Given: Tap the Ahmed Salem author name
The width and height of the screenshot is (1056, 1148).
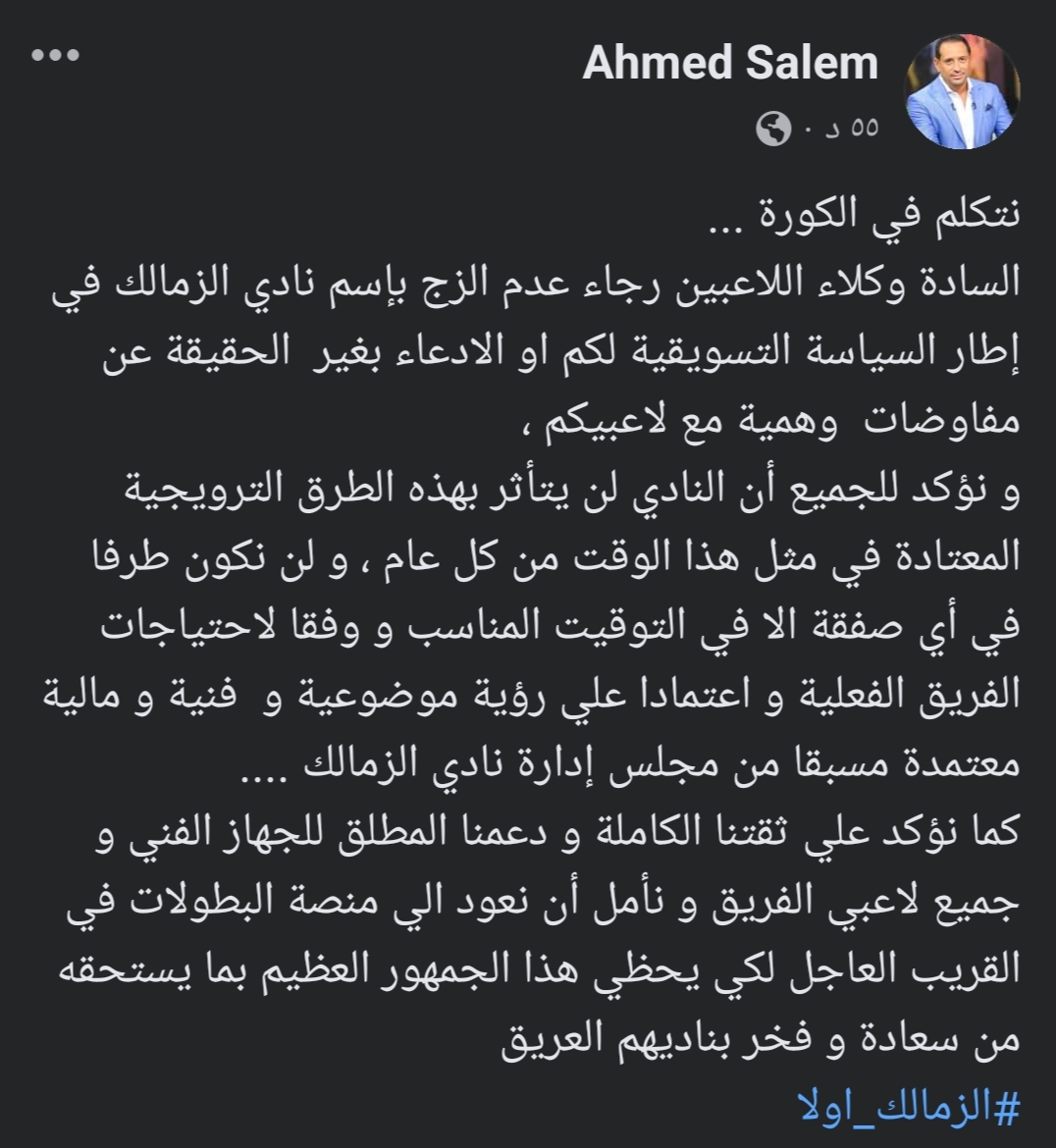Looking at the screenshot, I should (730, 64).
